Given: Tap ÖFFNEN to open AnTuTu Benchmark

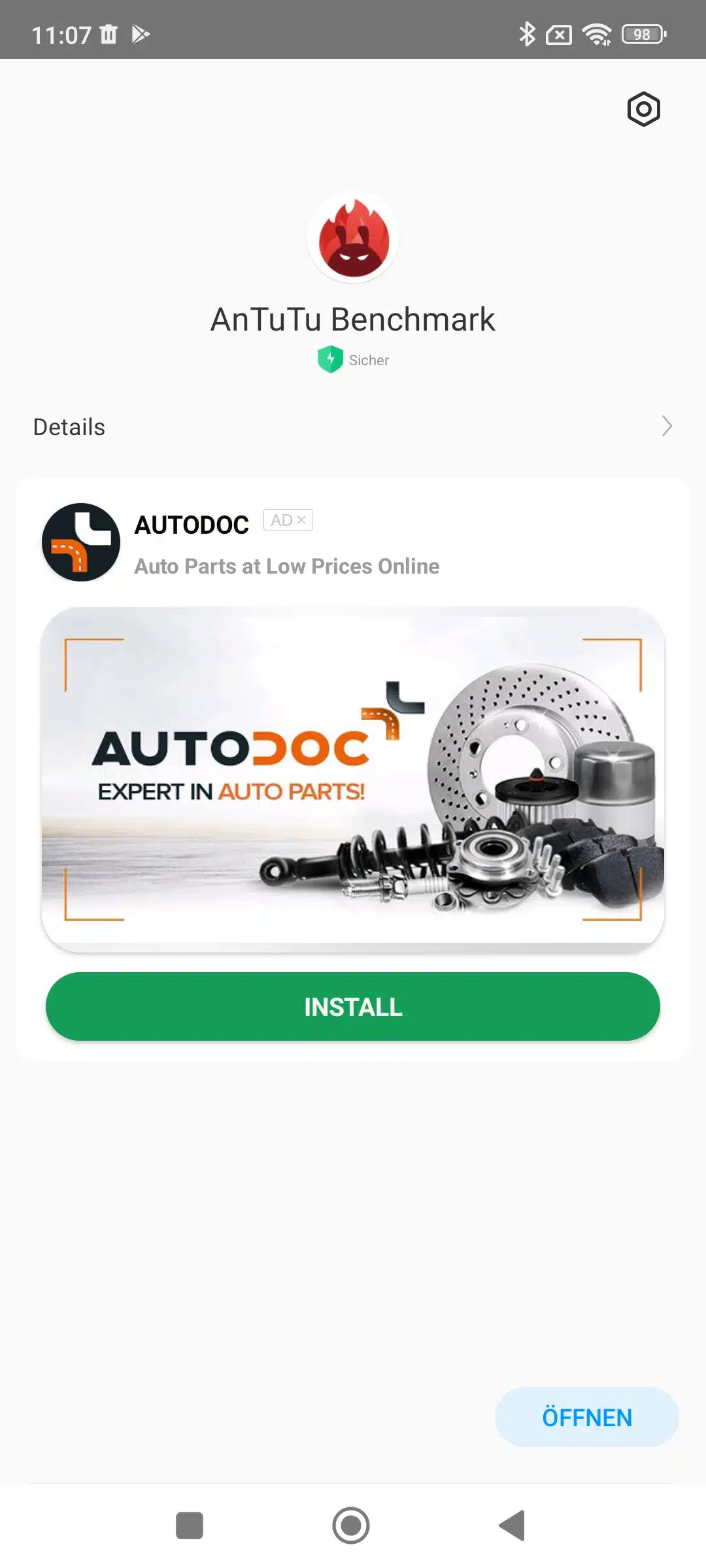Looking at the screenshot, I should (586, 1417).
